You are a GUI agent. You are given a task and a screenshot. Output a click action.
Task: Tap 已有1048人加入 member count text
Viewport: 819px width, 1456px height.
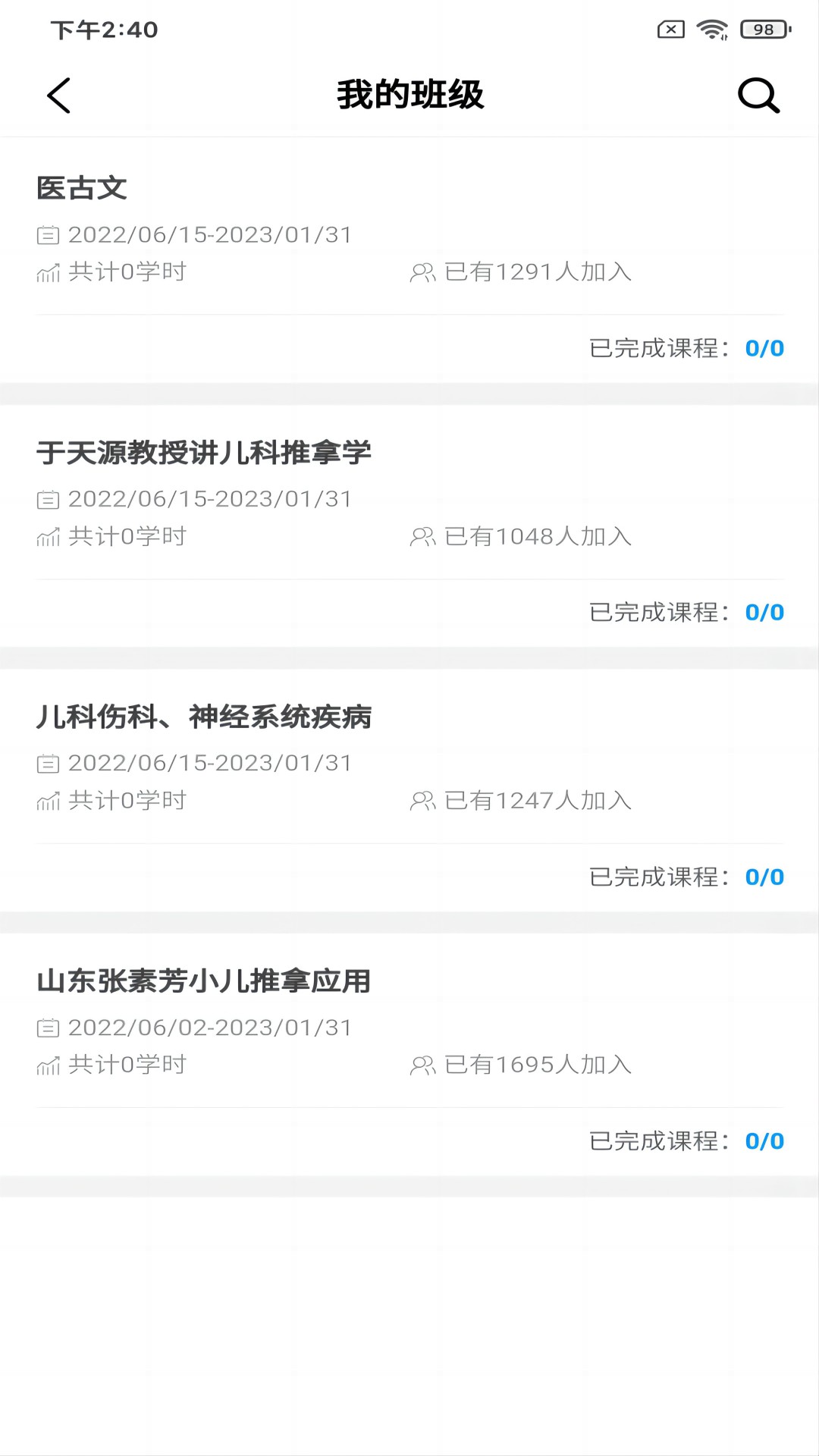pyautogui.click(x=538, y=537)
